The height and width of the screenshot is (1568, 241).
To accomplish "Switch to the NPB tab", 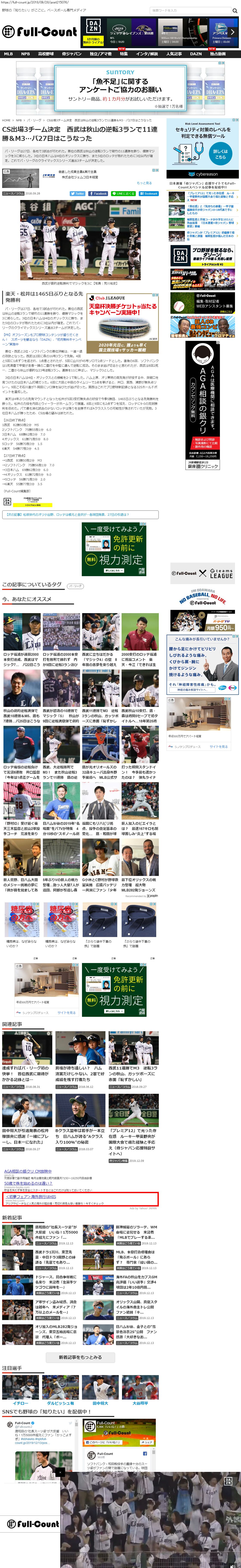I will coord(25,54).
